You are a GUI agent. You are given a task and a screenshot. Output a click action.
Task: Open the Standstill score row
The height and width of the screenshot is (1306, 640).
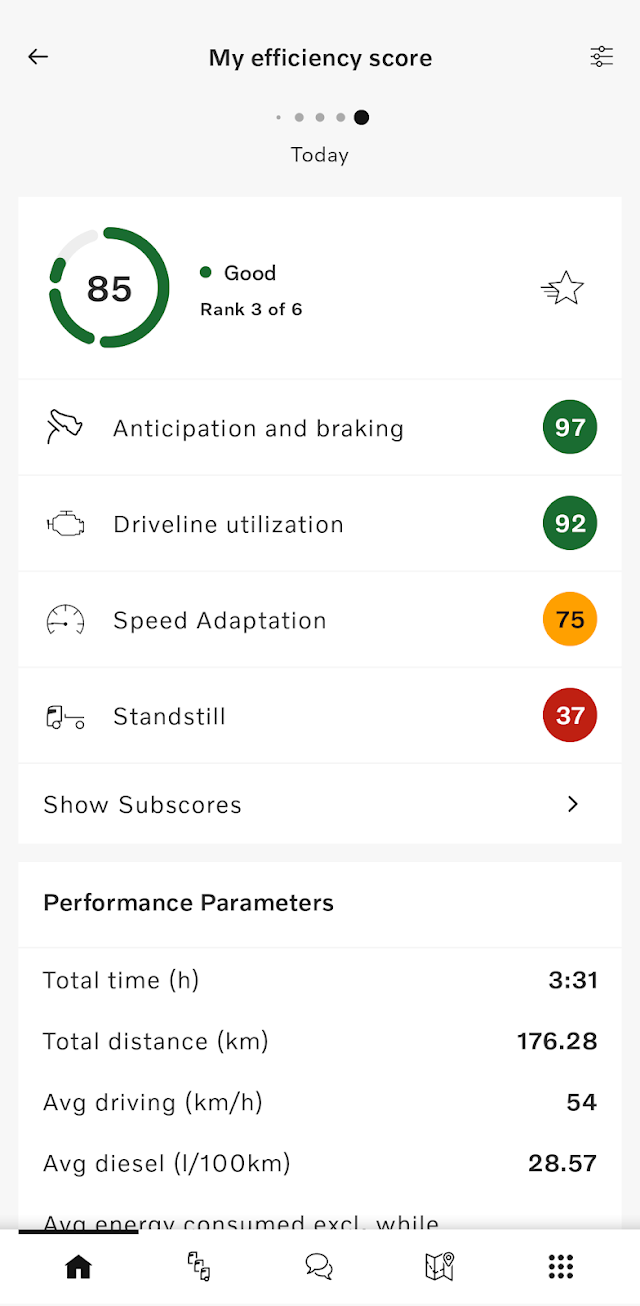pos(320,716)
